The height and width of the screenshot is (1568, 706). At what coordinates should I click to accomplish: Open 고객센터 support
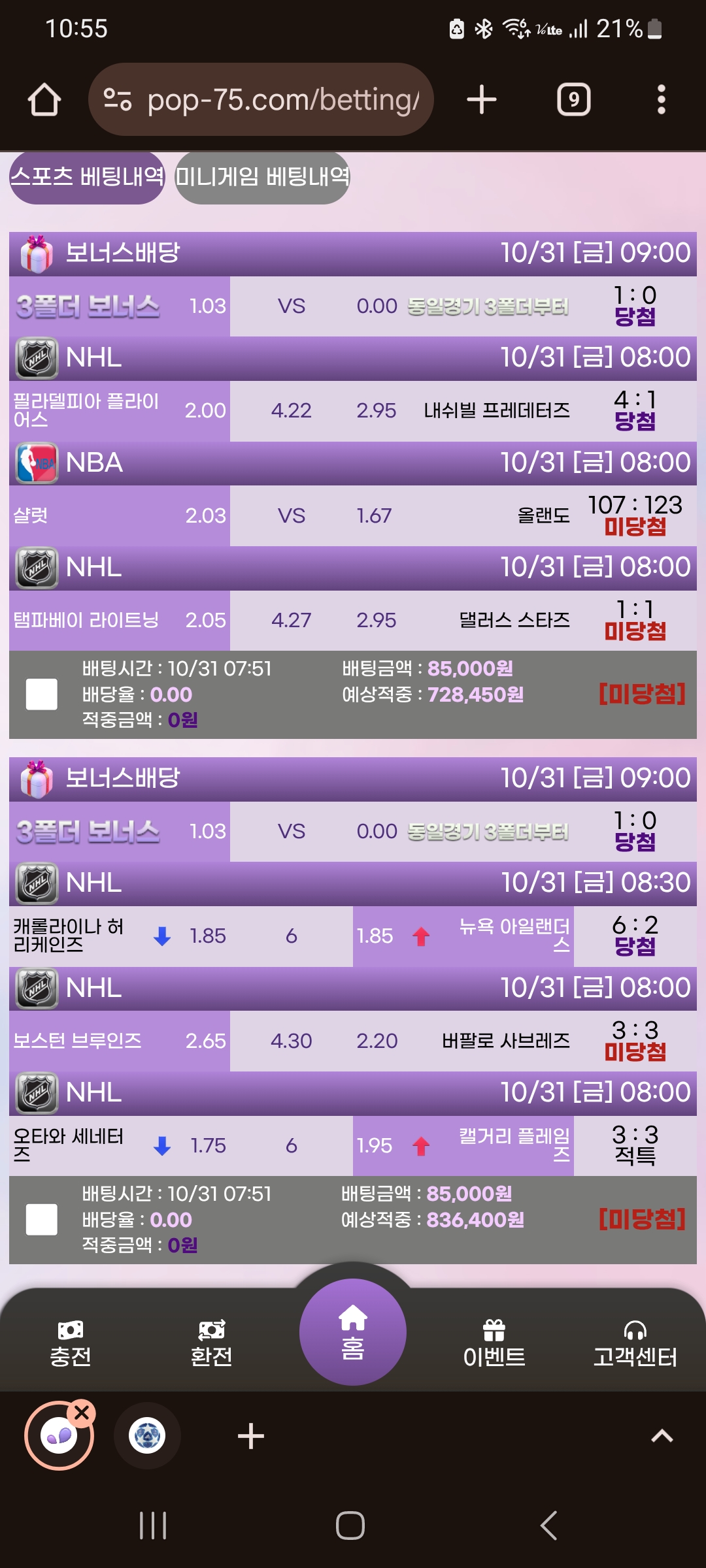pos(635,1343)
